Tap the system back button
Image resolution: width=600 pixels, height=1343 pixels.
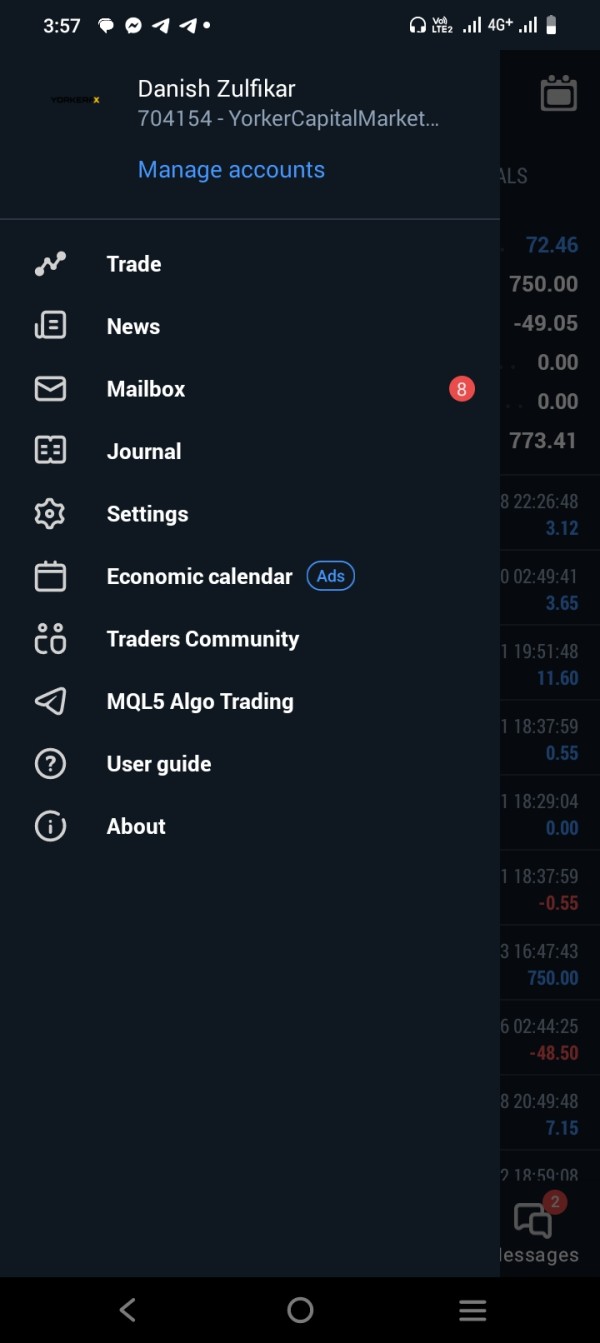click(127, 1310)
